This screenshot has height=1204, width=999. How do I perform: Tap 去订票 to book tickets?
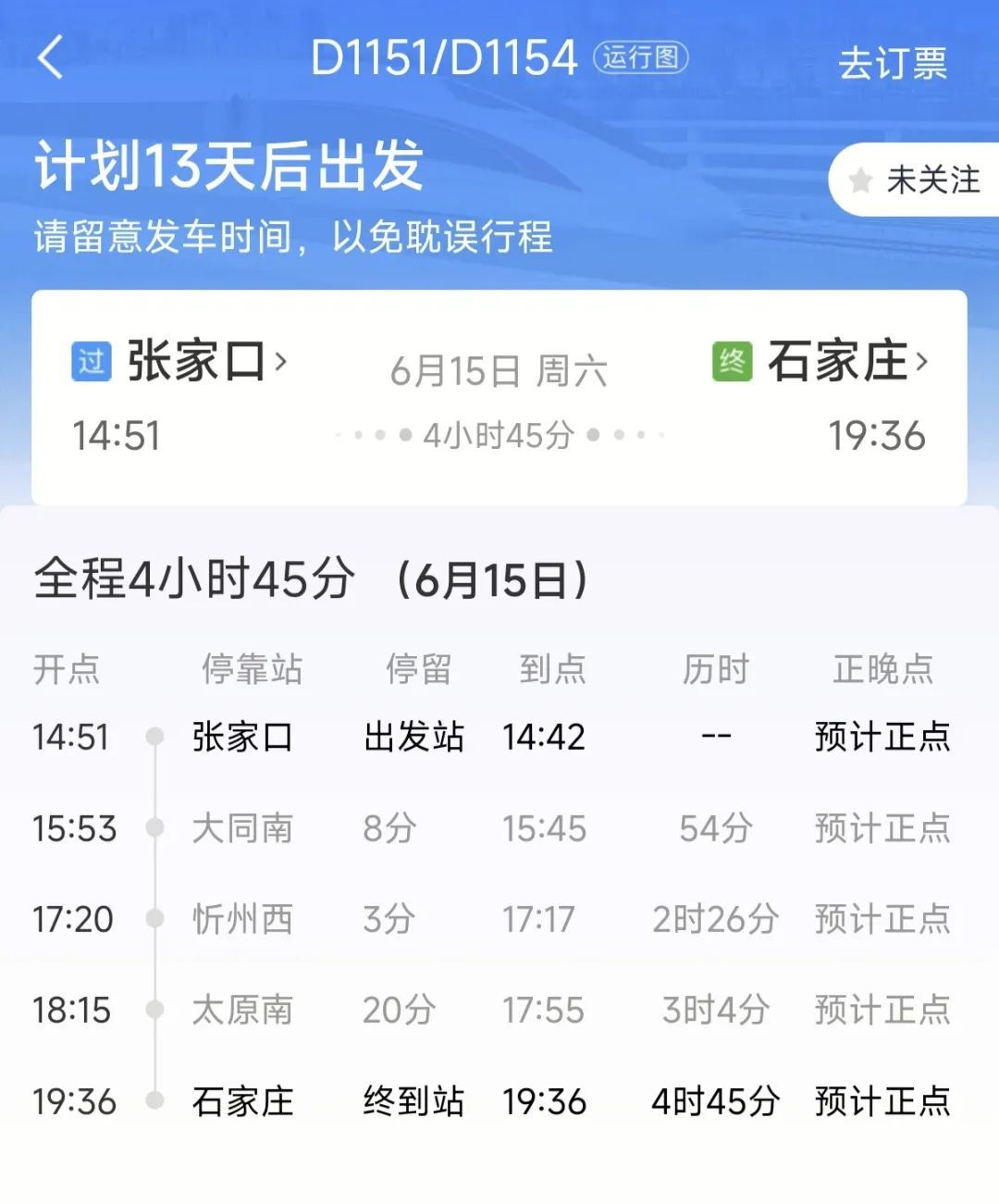[892, 64]
